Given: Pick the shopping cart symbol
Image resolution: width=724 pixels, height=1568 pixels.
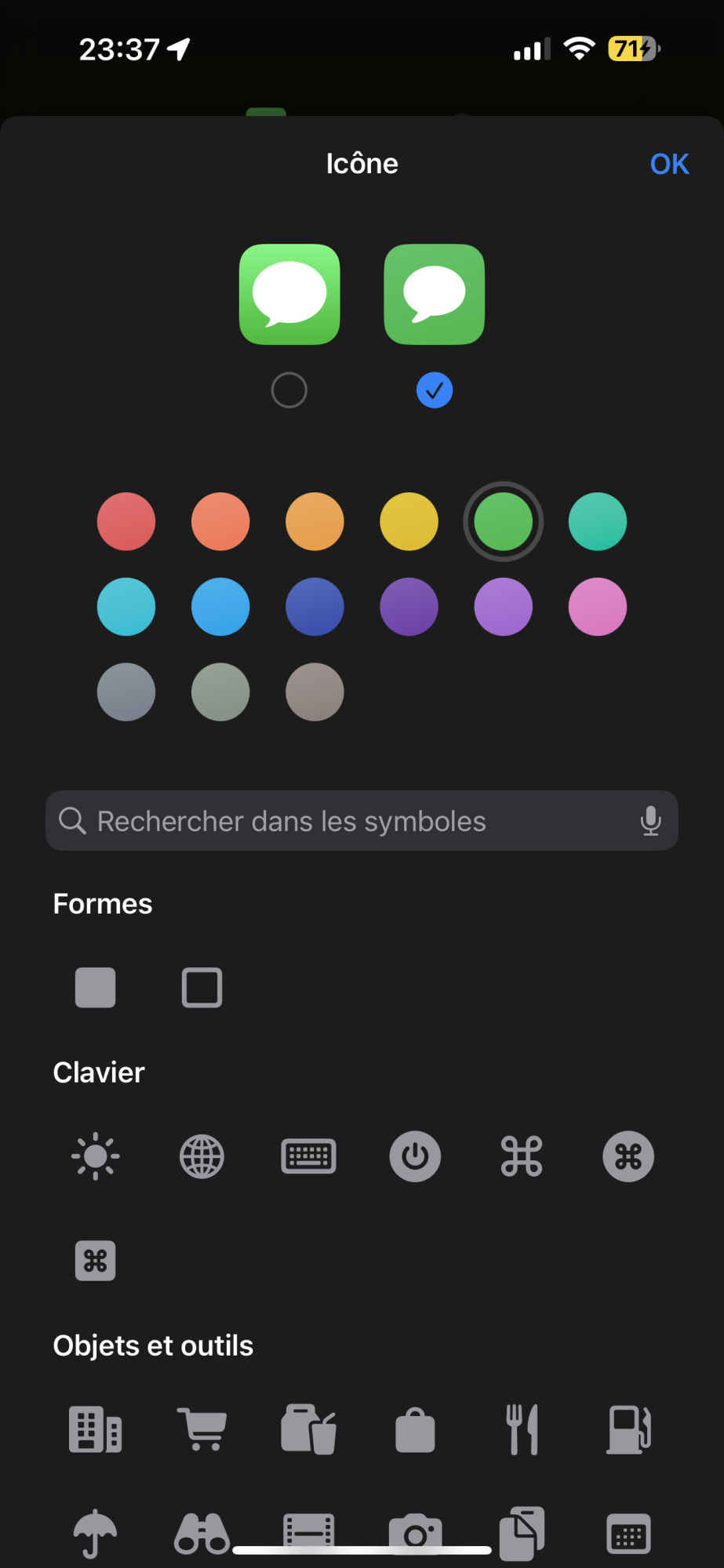Looking at the screenshot, I should pos(202,1429).
